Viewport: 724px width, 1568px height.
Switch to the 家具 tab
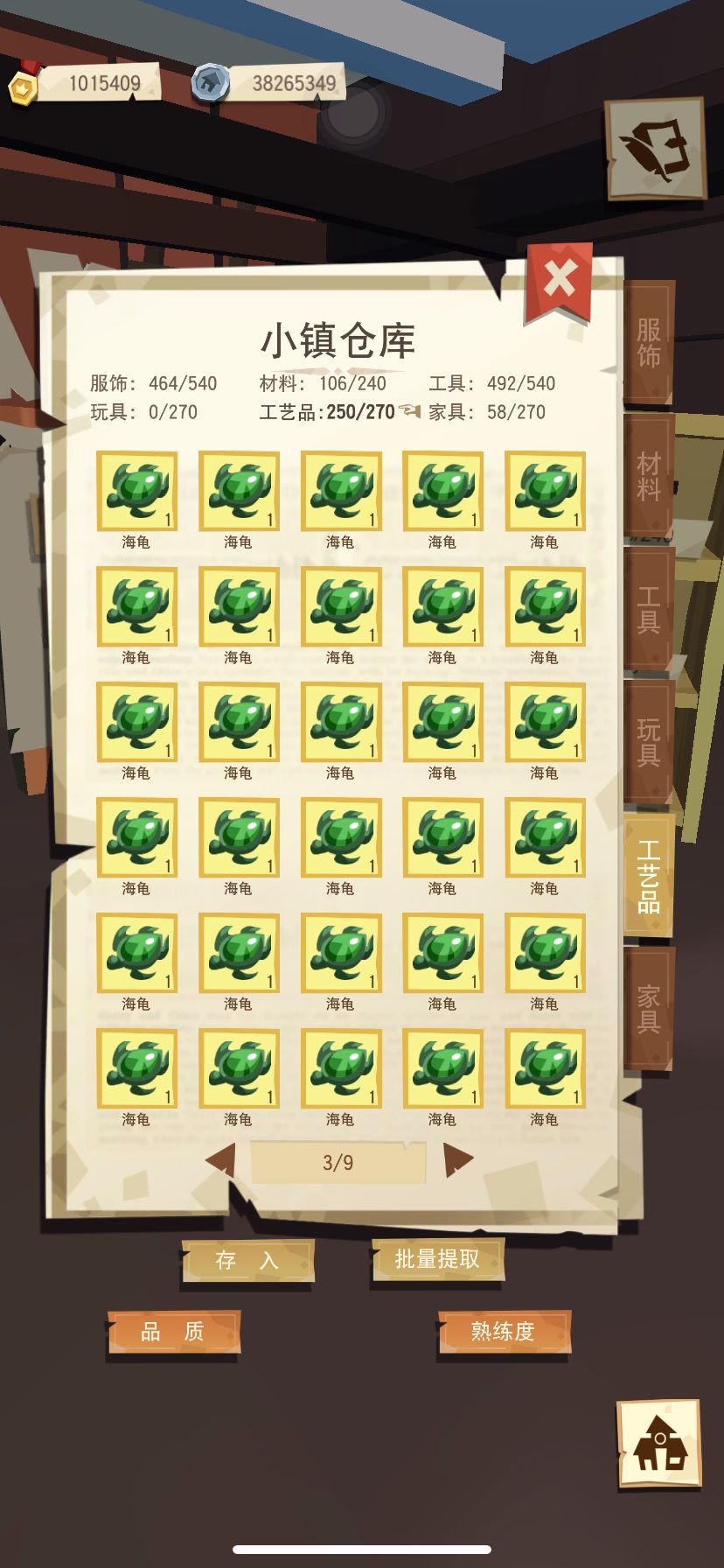point(648,1009)
